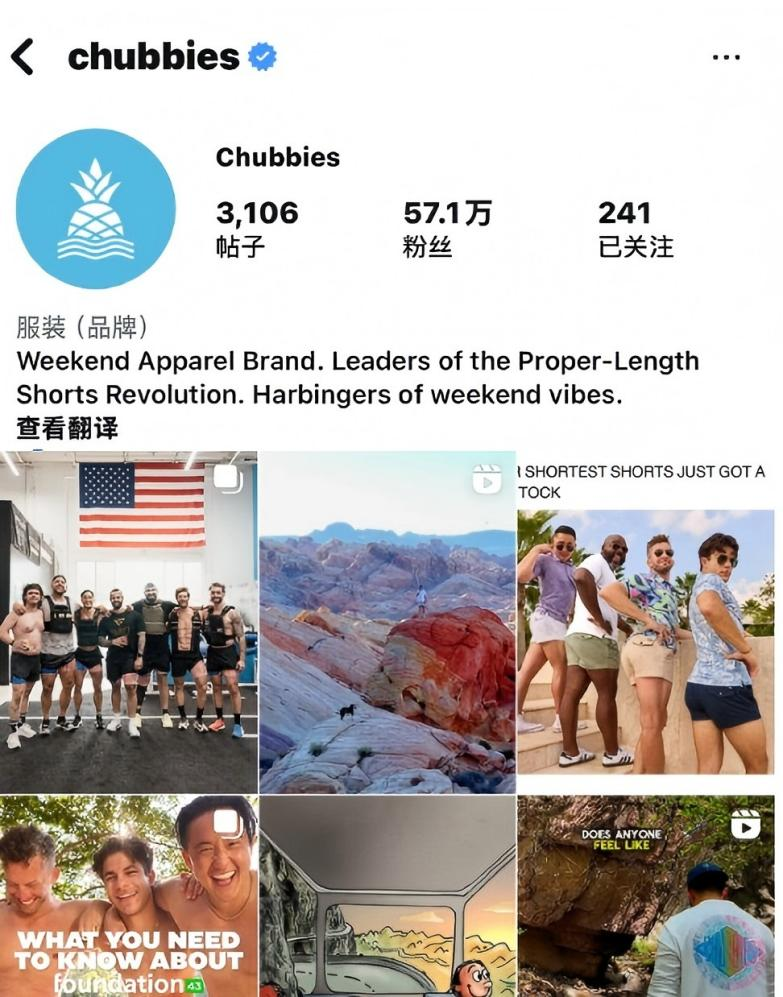Click the blue verified badge next to chubbies
This screenshot has height=997, width=783.
262,57
